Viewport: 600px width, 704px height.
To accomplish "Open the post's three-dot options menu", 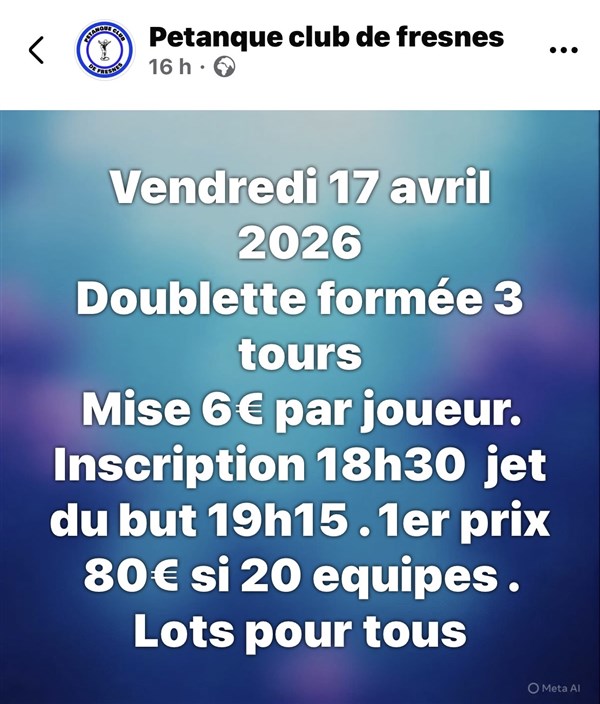I will point(563,49).
